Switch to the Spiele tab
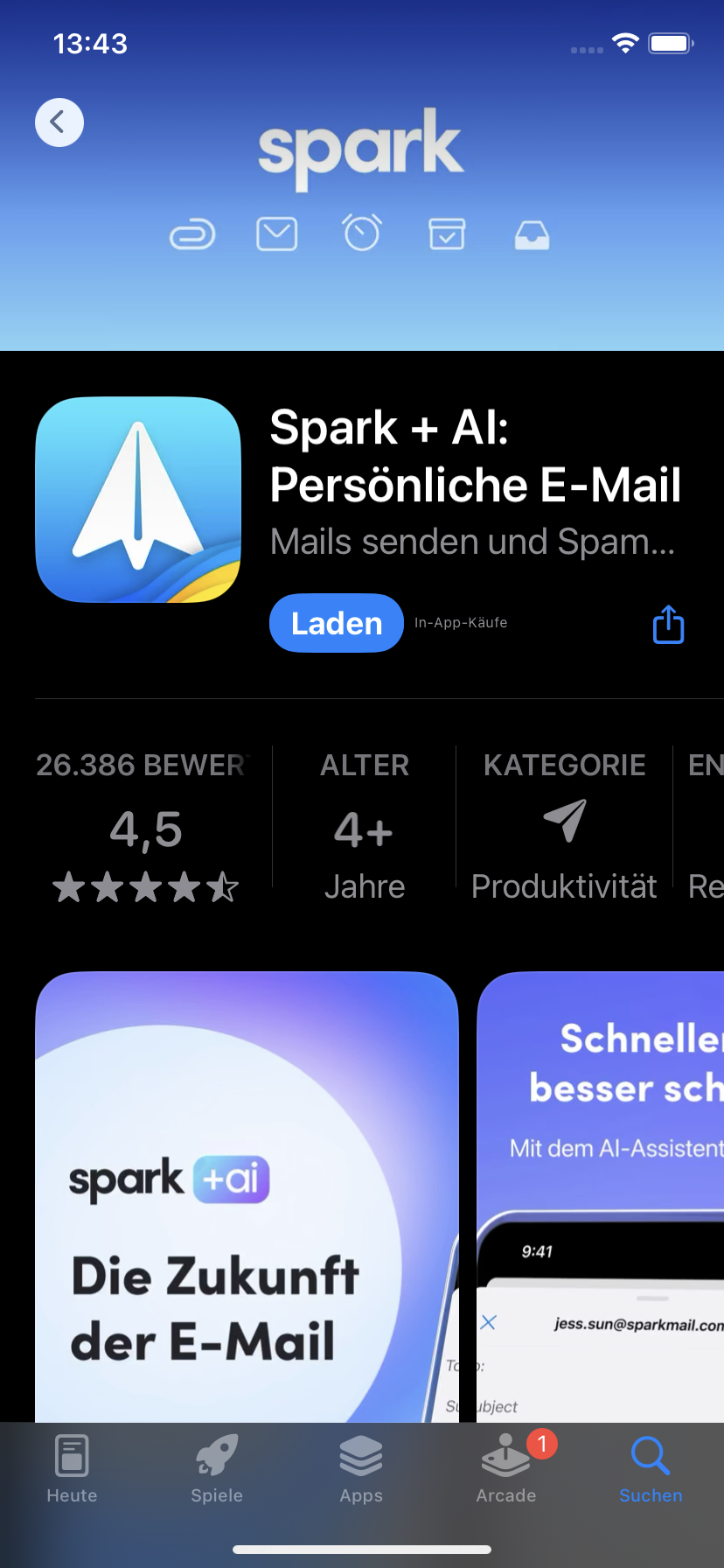This screenshot has height=1568, width=724. (217, 1469)
